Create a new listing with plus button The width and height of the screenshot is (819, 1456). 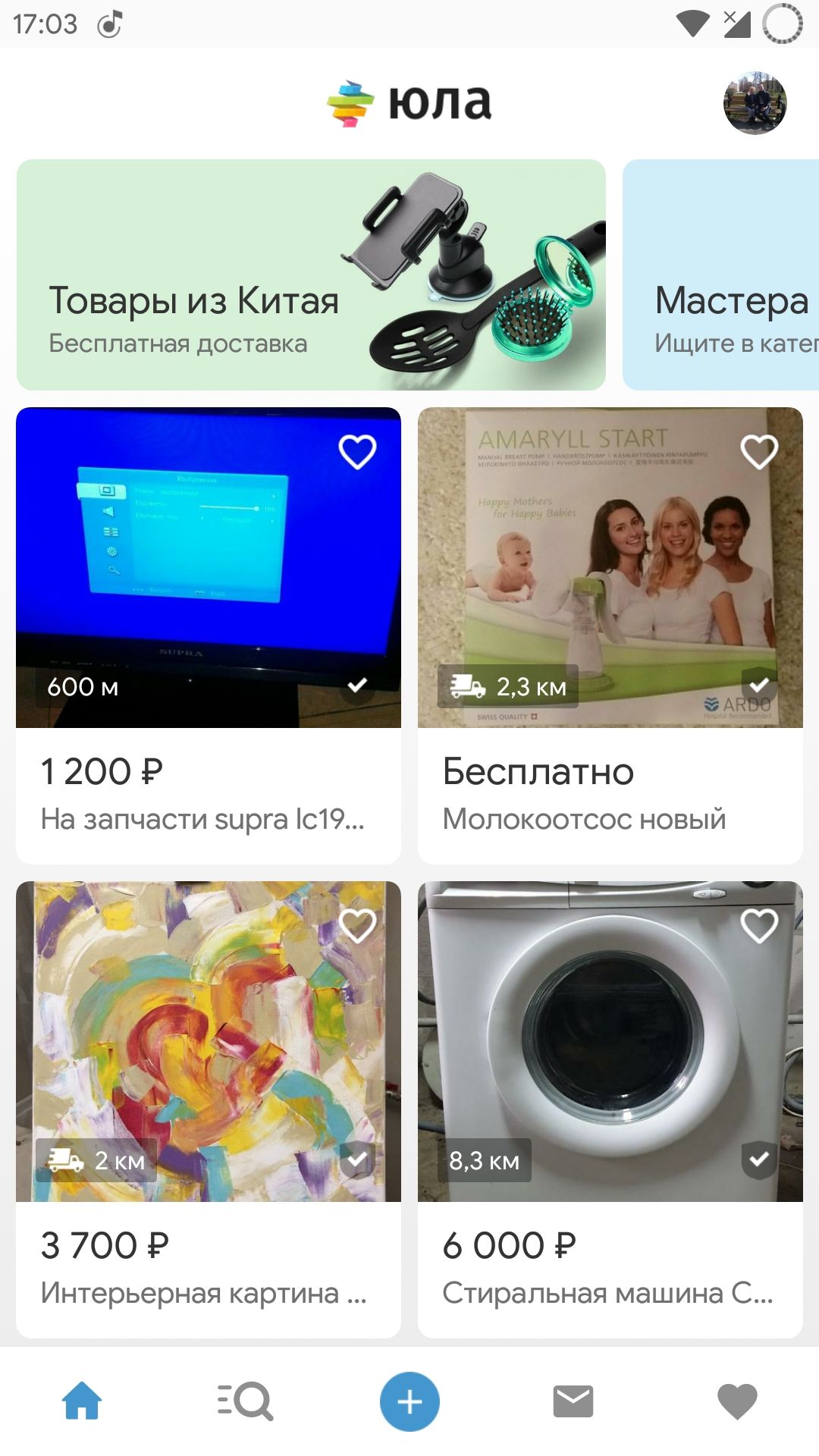click(x=409, y=1401)
